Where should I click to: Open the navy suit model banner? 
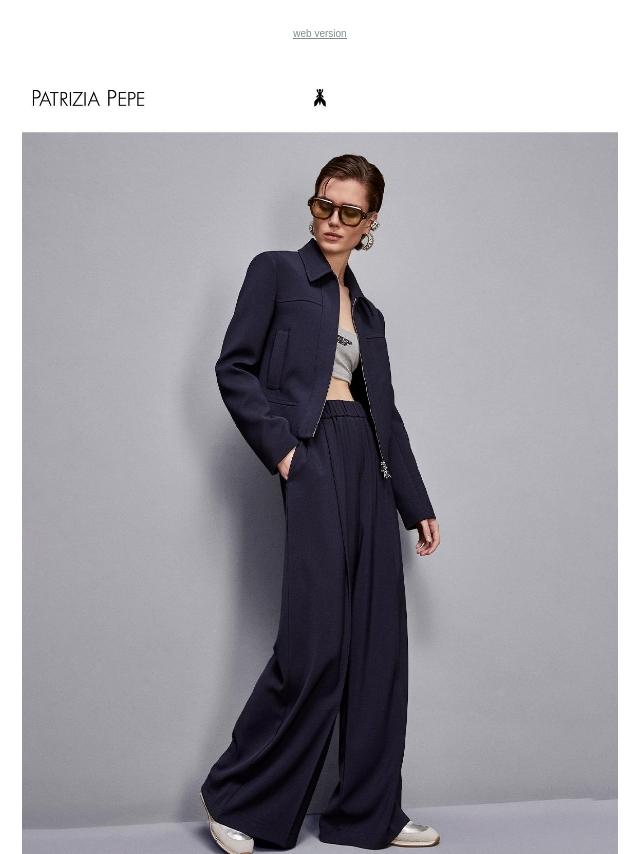pyautogui.click(x=320, y=492)
